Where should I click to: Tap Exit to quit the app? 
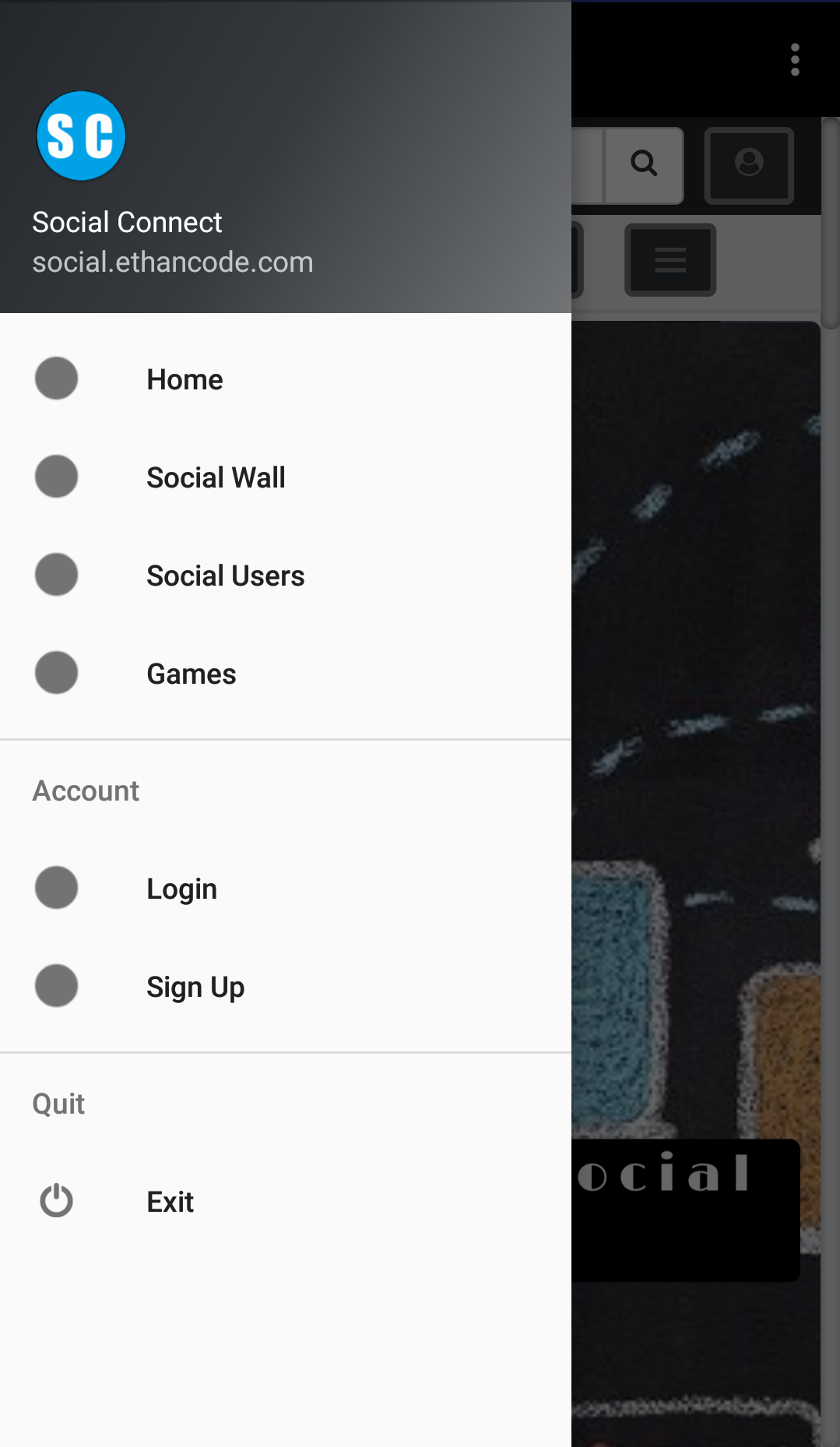286,1202
